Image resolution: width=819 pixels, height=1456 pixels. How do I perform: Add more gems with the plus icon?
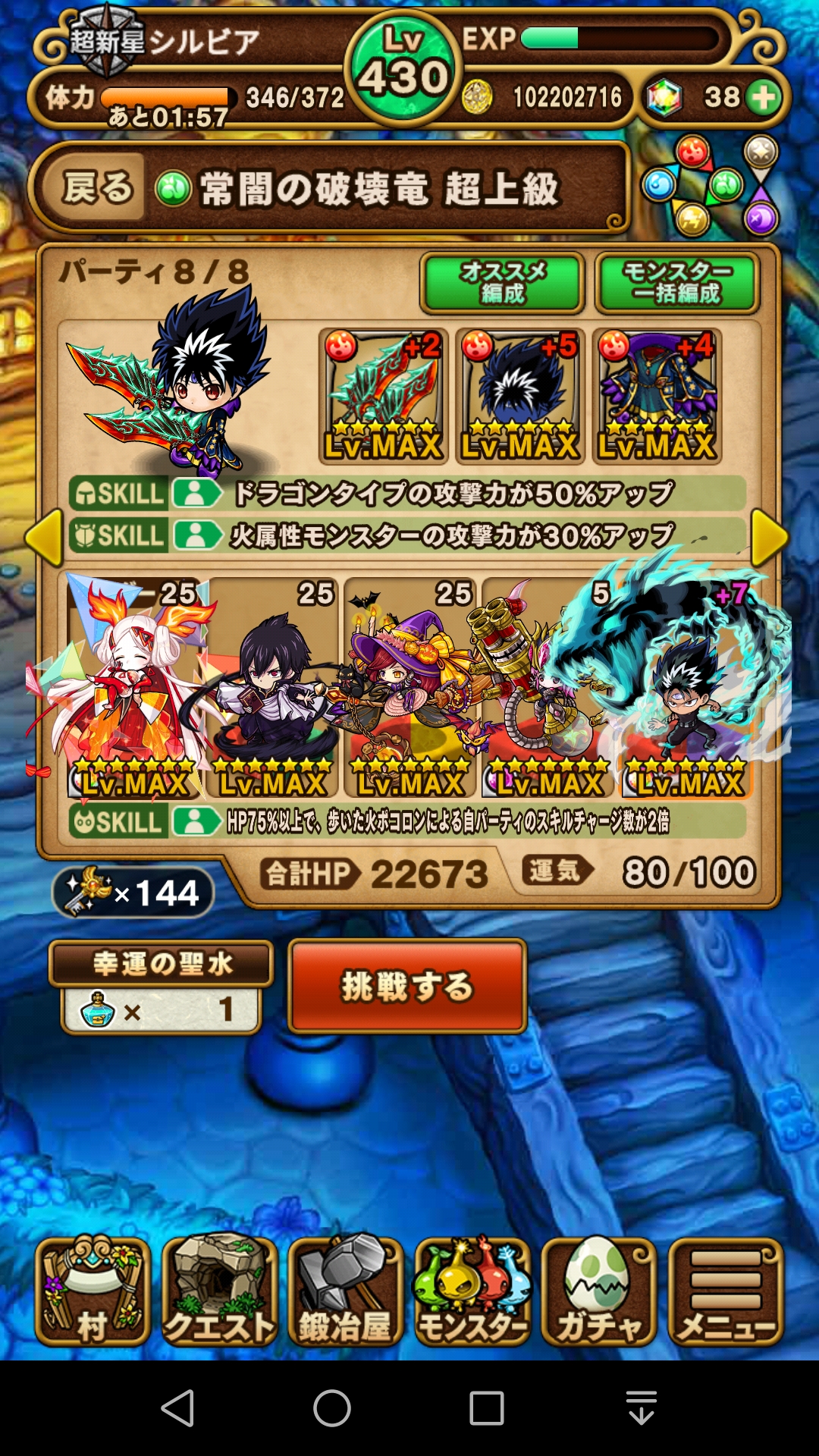pos(763,97)
